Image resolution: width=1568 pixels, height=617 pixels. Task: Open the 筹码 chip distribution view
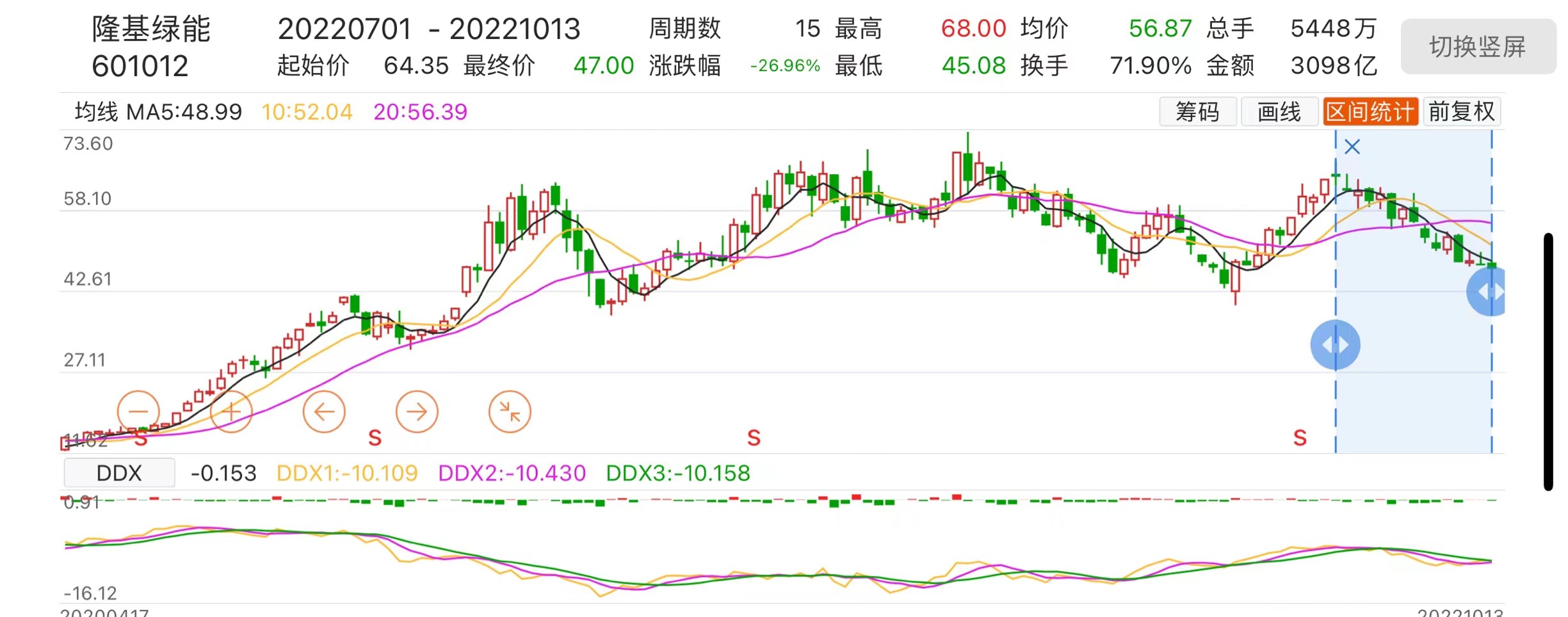[x=1197, y=112]
